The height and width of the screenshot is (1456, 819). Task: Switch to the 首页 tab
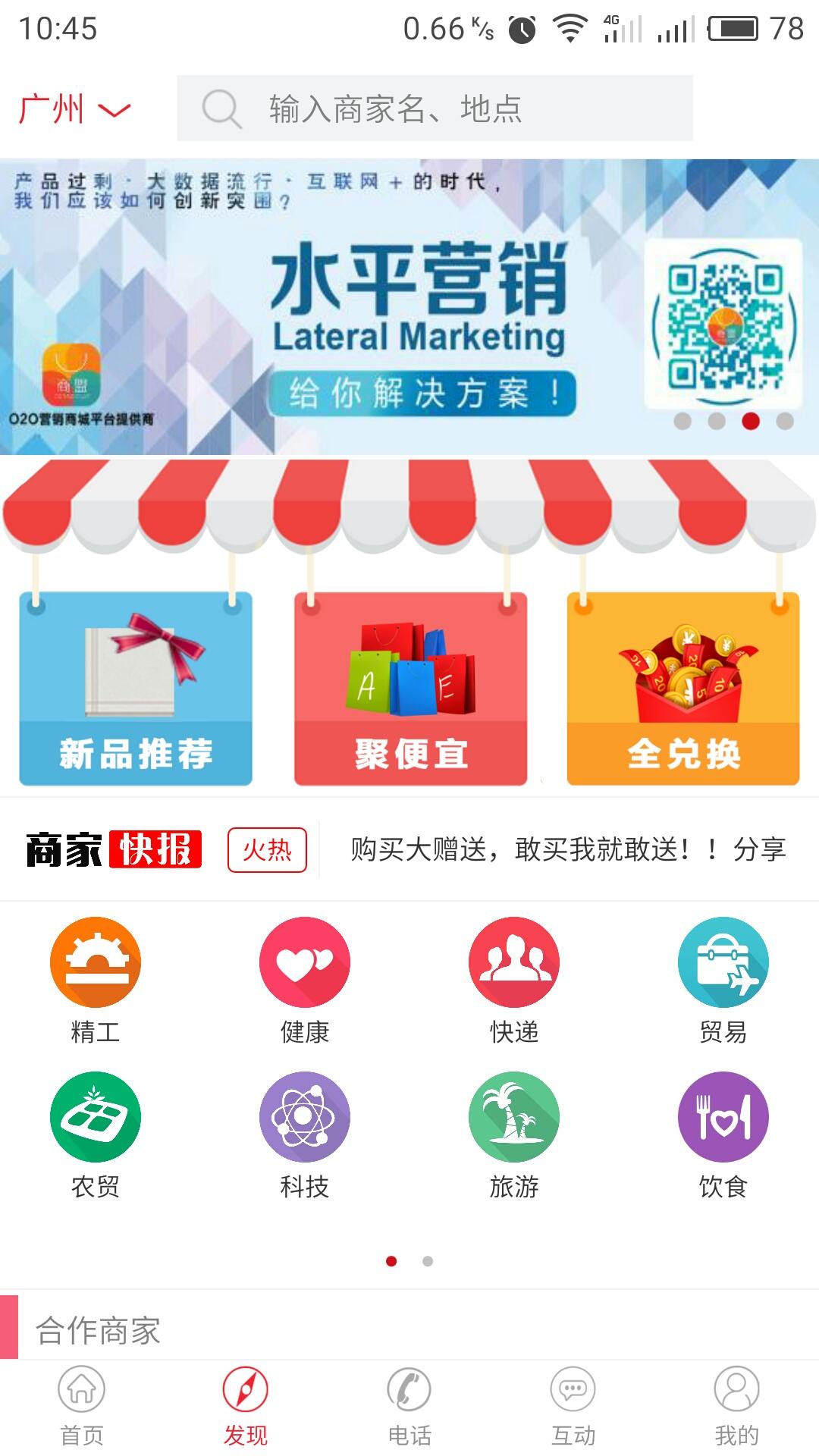(82, 1406)
